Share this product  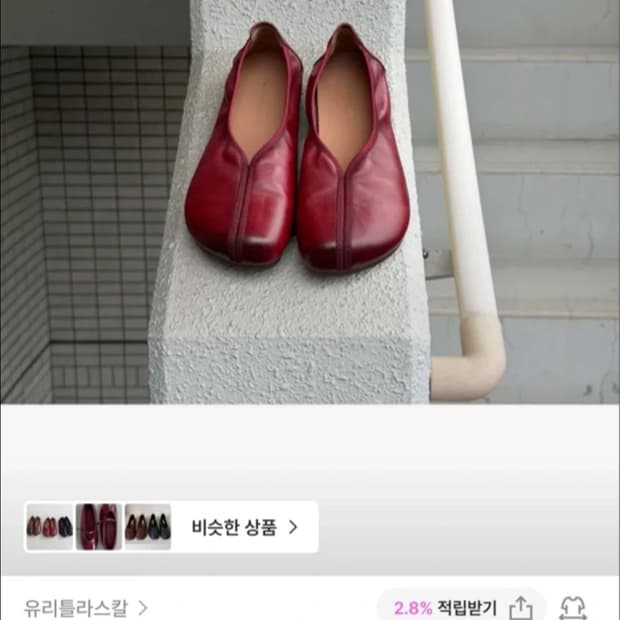click(x=521, y=608)
